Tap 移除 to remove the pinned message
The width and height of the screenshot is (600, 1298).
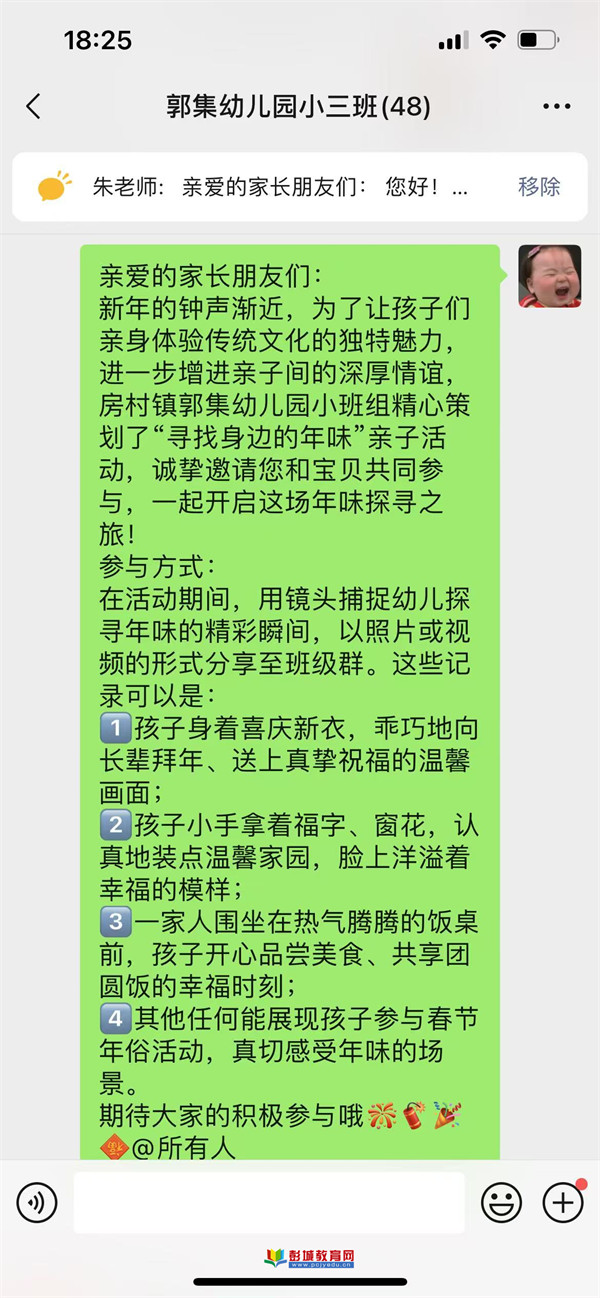coord(539,187)
